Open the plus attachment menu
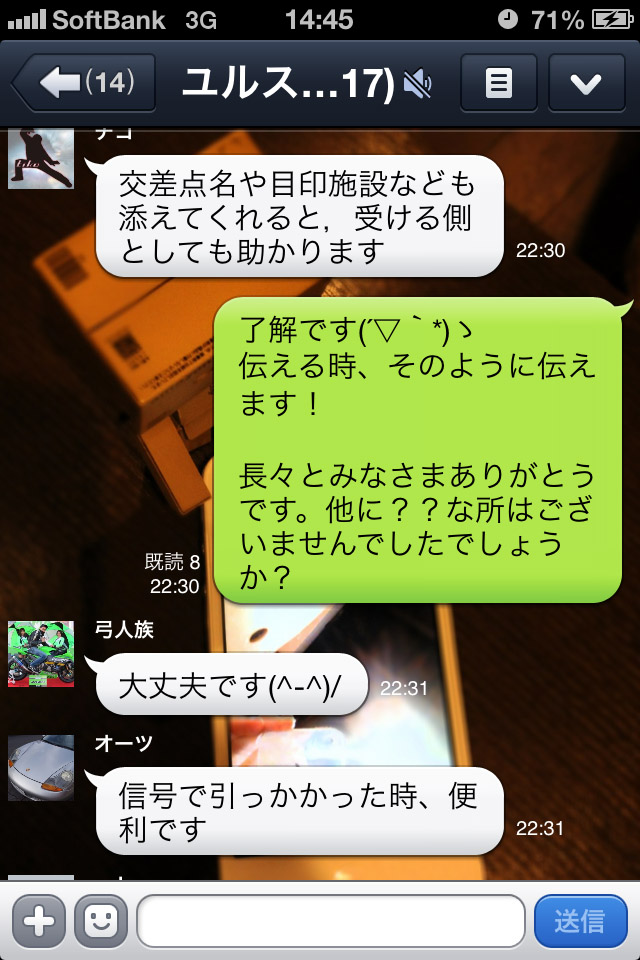Image resolution: width=640 pixels, height=960 pixels. pos(39,920)
